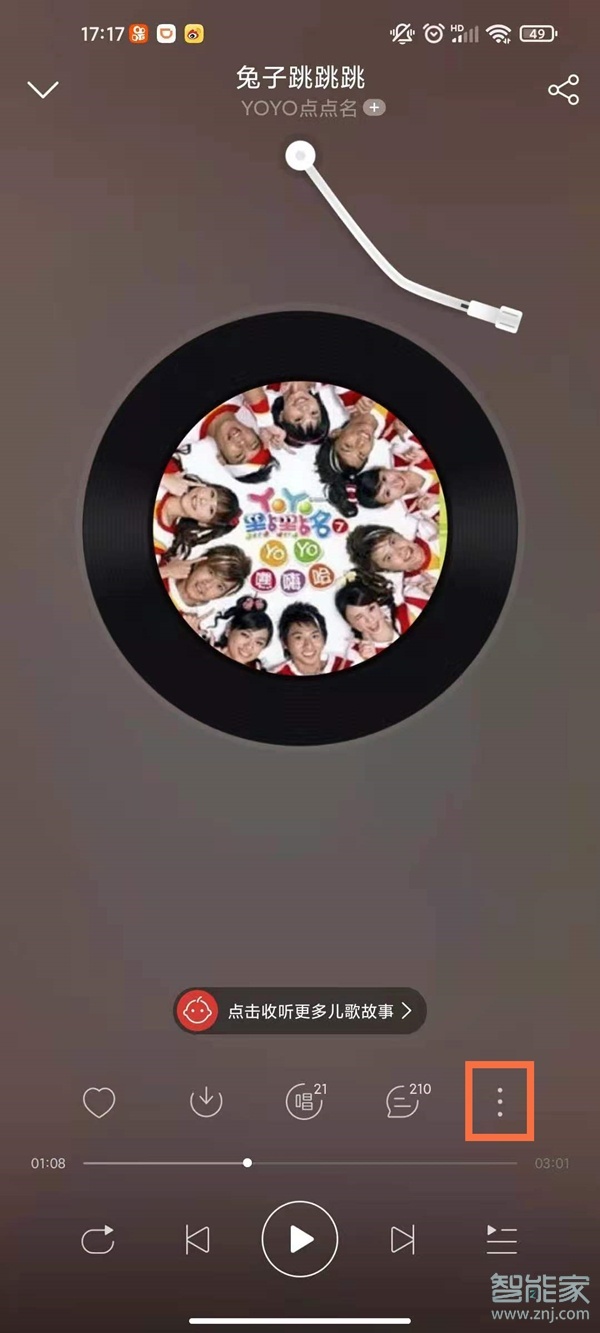This screenshot has width=600, height=1333.
Task: Resume playback with the play button
Action: tap(300, 1240)
